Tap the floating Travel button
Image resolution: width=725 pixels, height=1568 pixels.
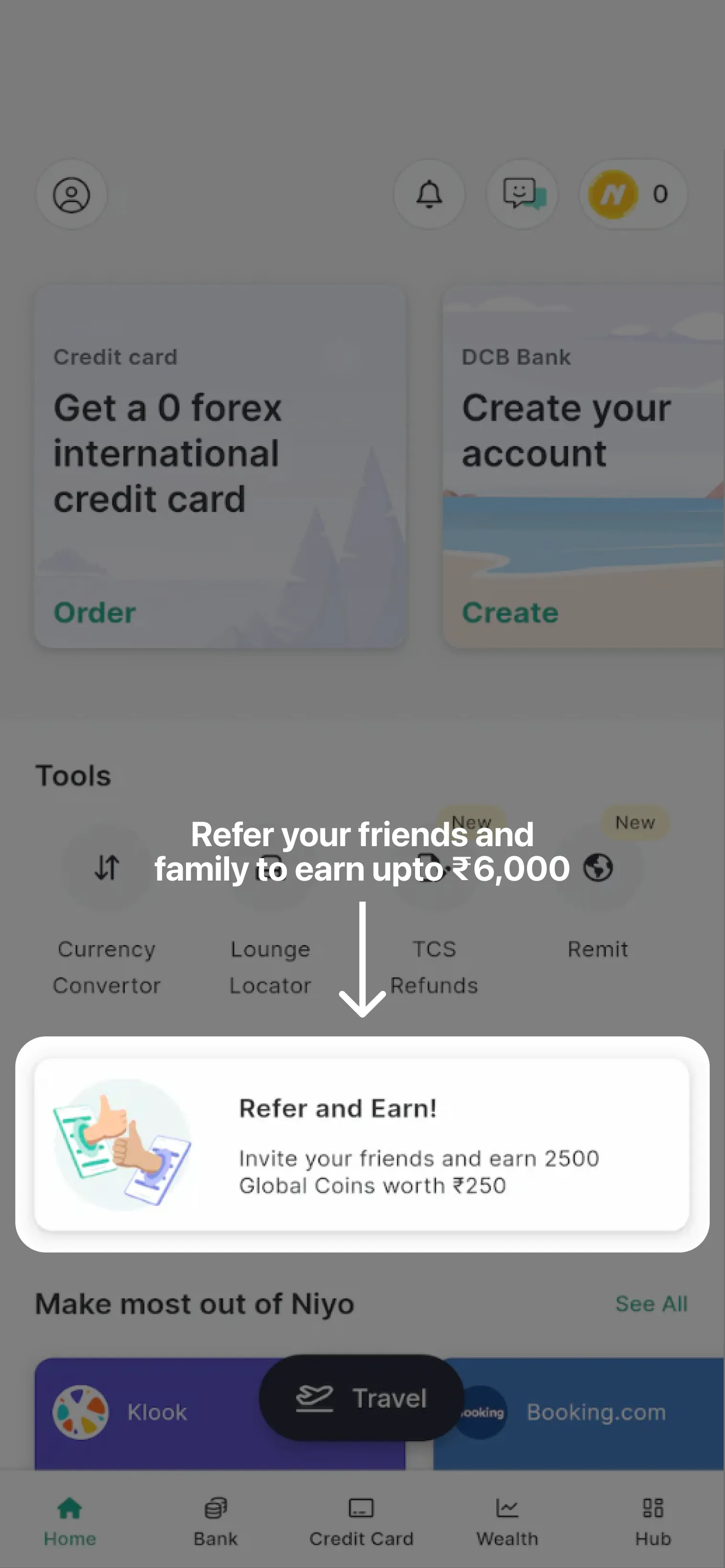(x=362, y=1397)
